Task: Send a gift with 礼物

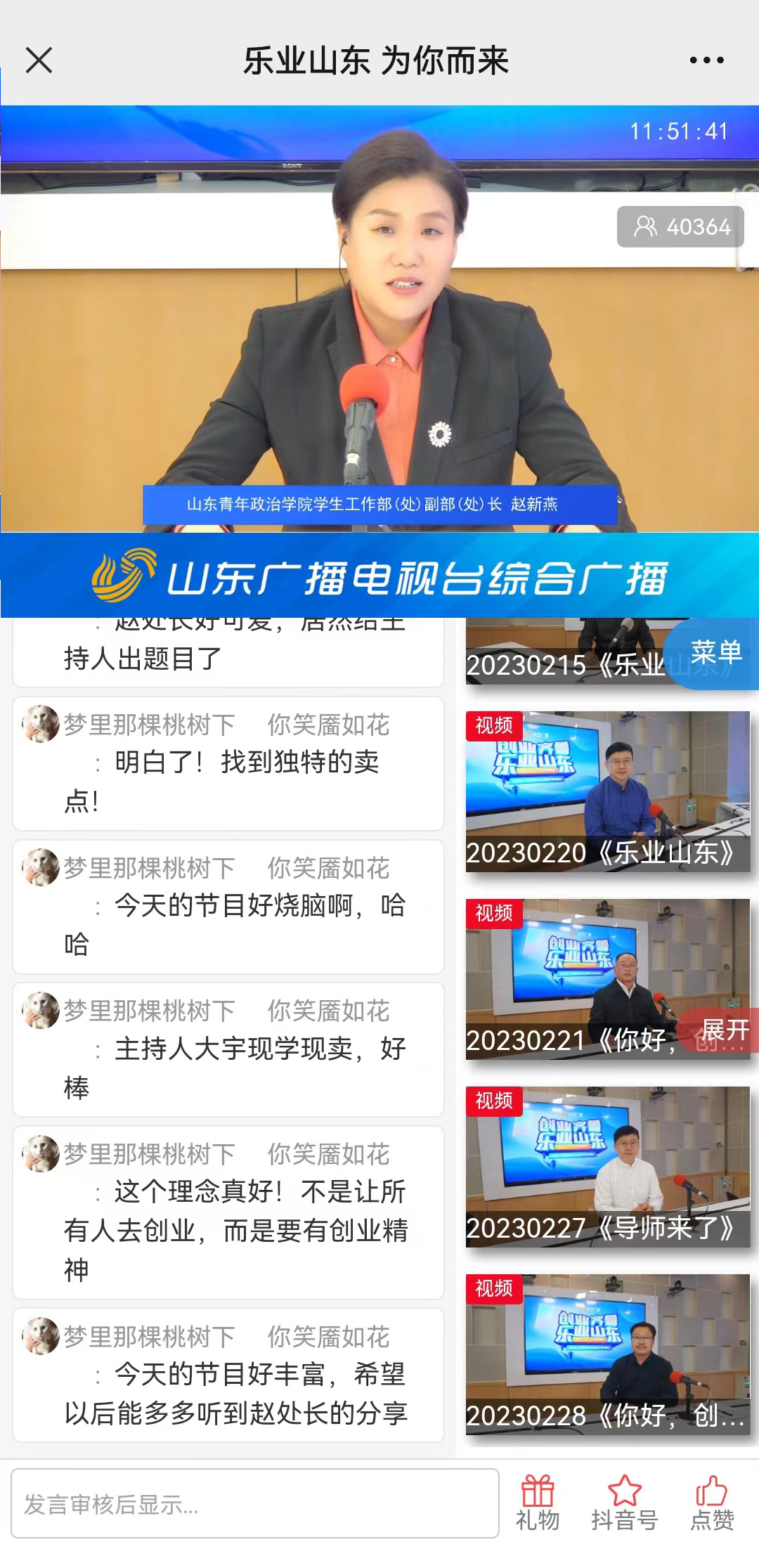Action: 538,1503
